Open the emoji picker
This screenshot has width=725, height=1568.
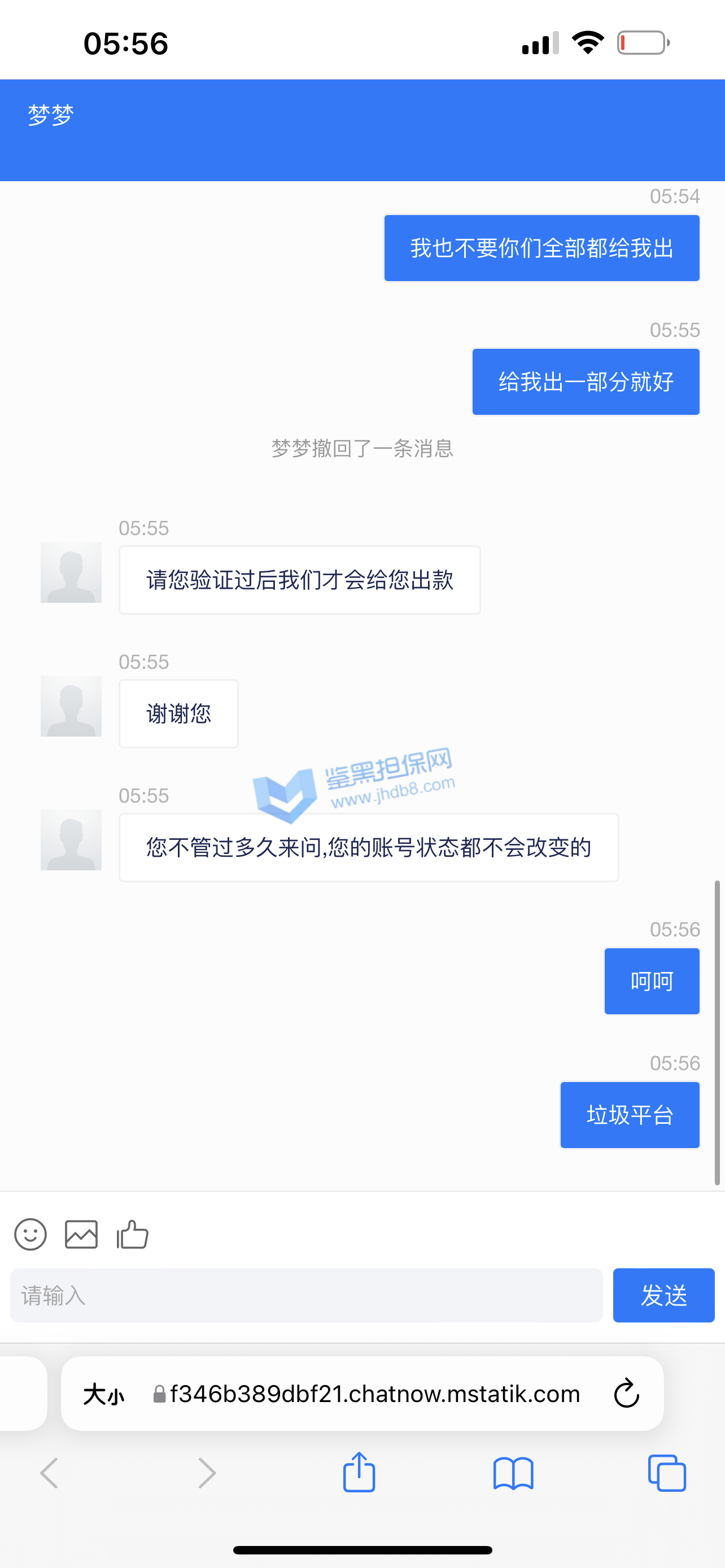click(x=30, y=1234)
